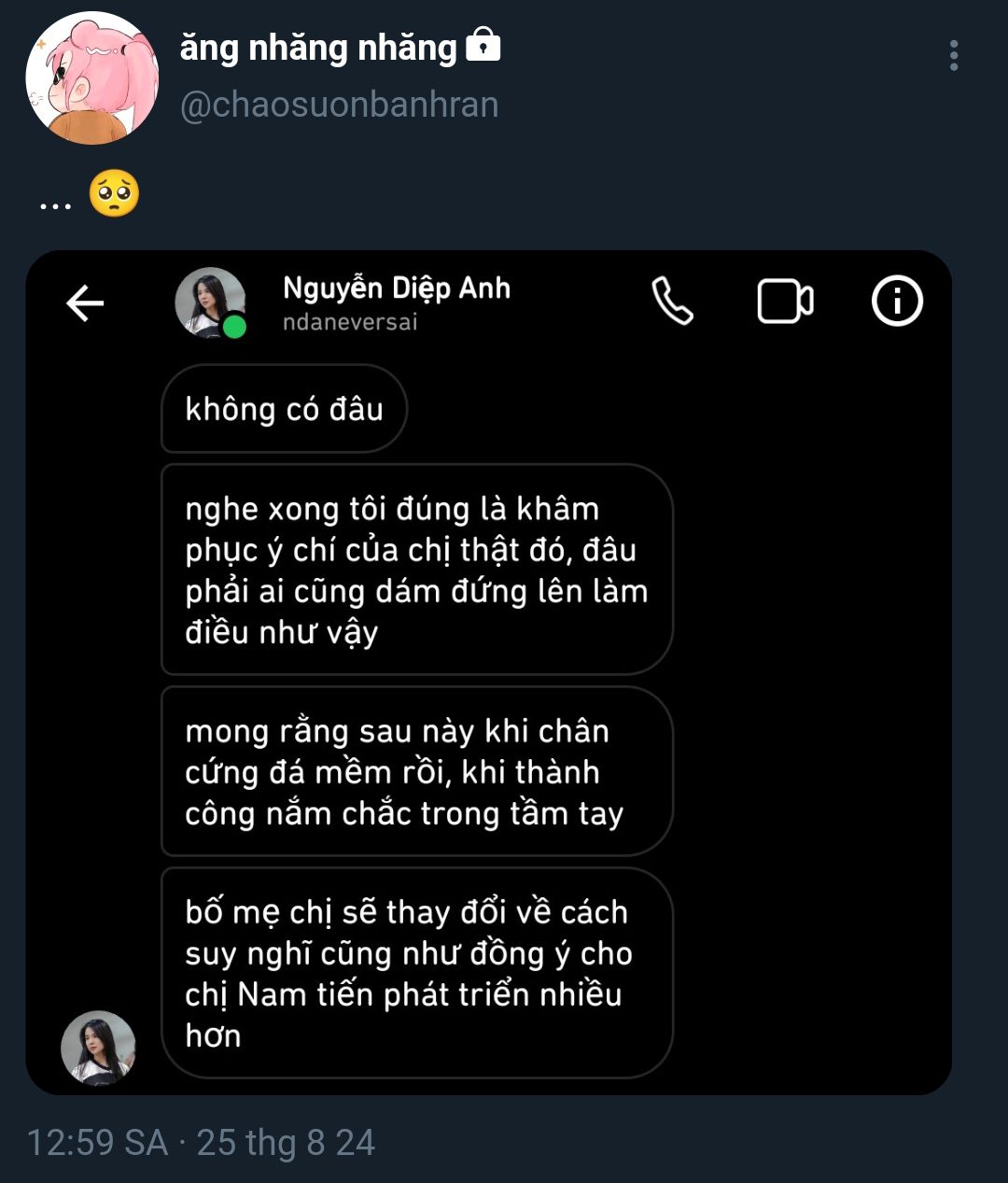
Task: Open the attached chat screenshot image
Action: 488,672
